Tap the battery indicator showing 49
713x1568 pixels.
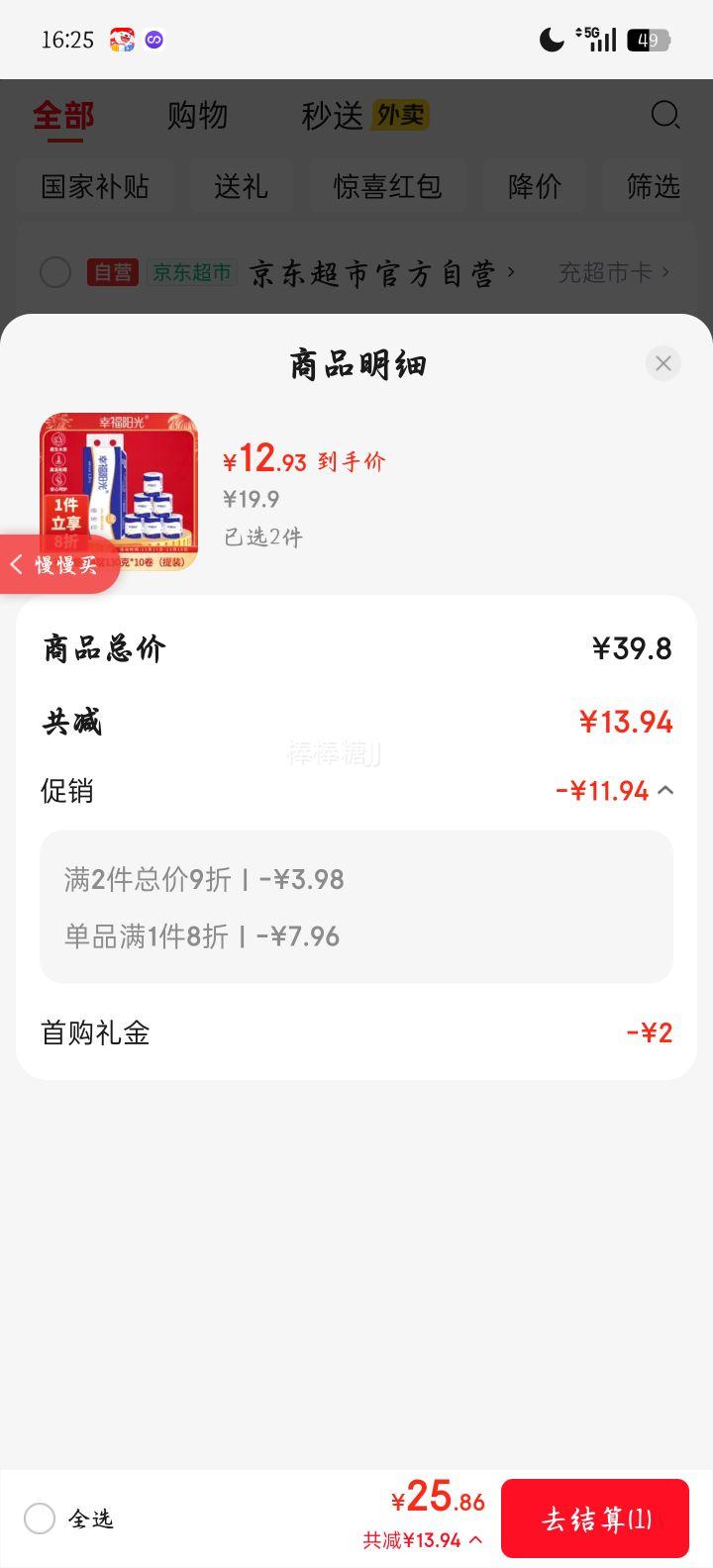[649, 39]
